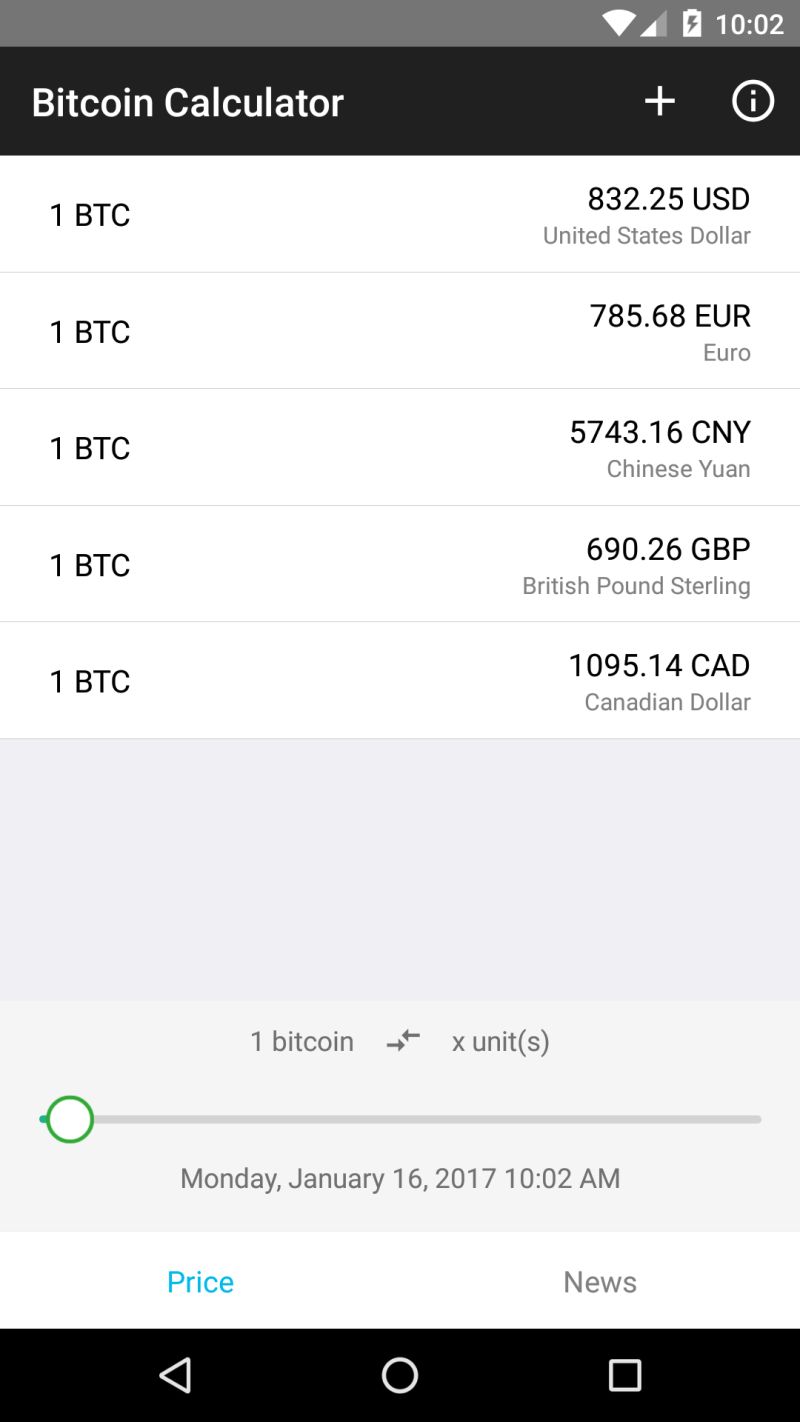Tap the date and time text

click(x=400, y=1178)
